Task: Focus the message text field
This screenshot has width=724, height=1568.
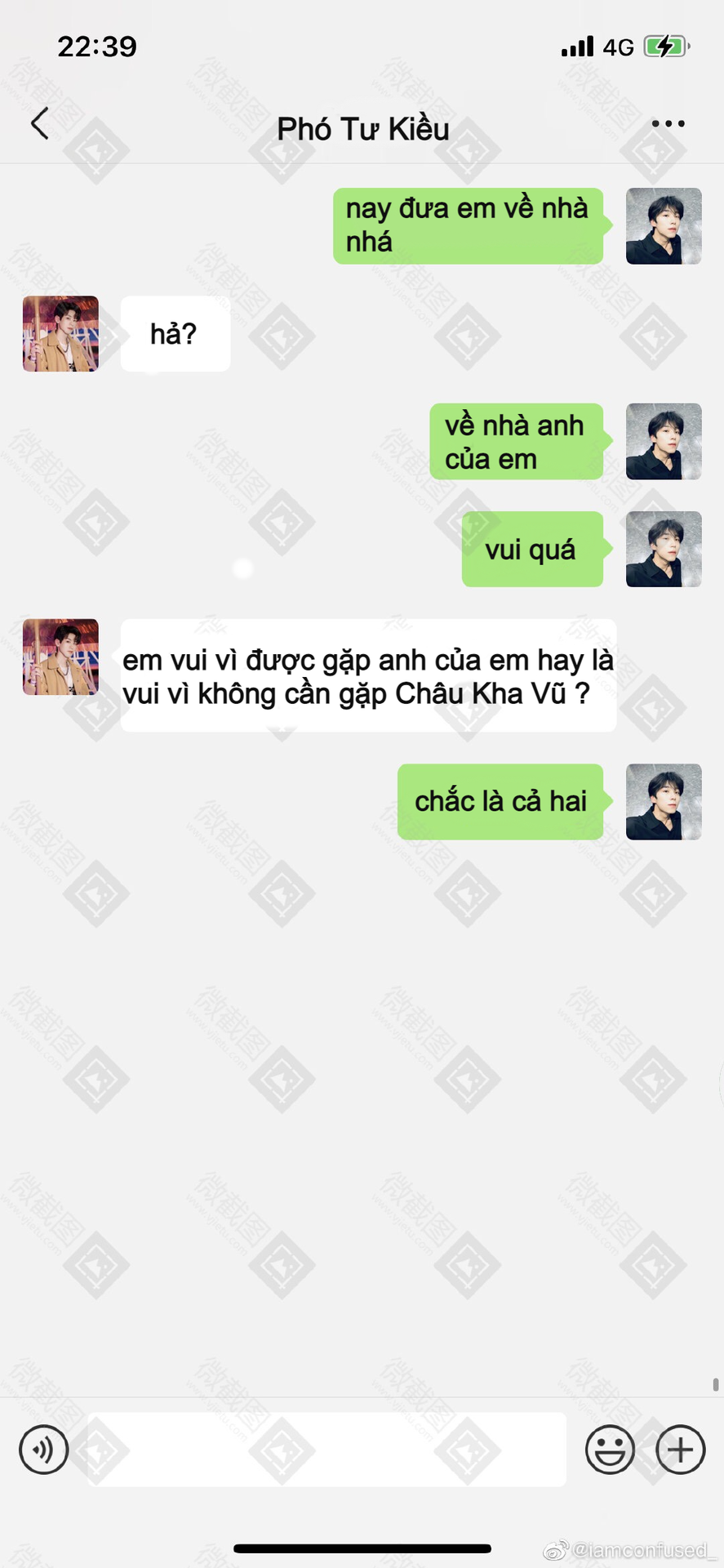Action: click(x=326, y=1450)
